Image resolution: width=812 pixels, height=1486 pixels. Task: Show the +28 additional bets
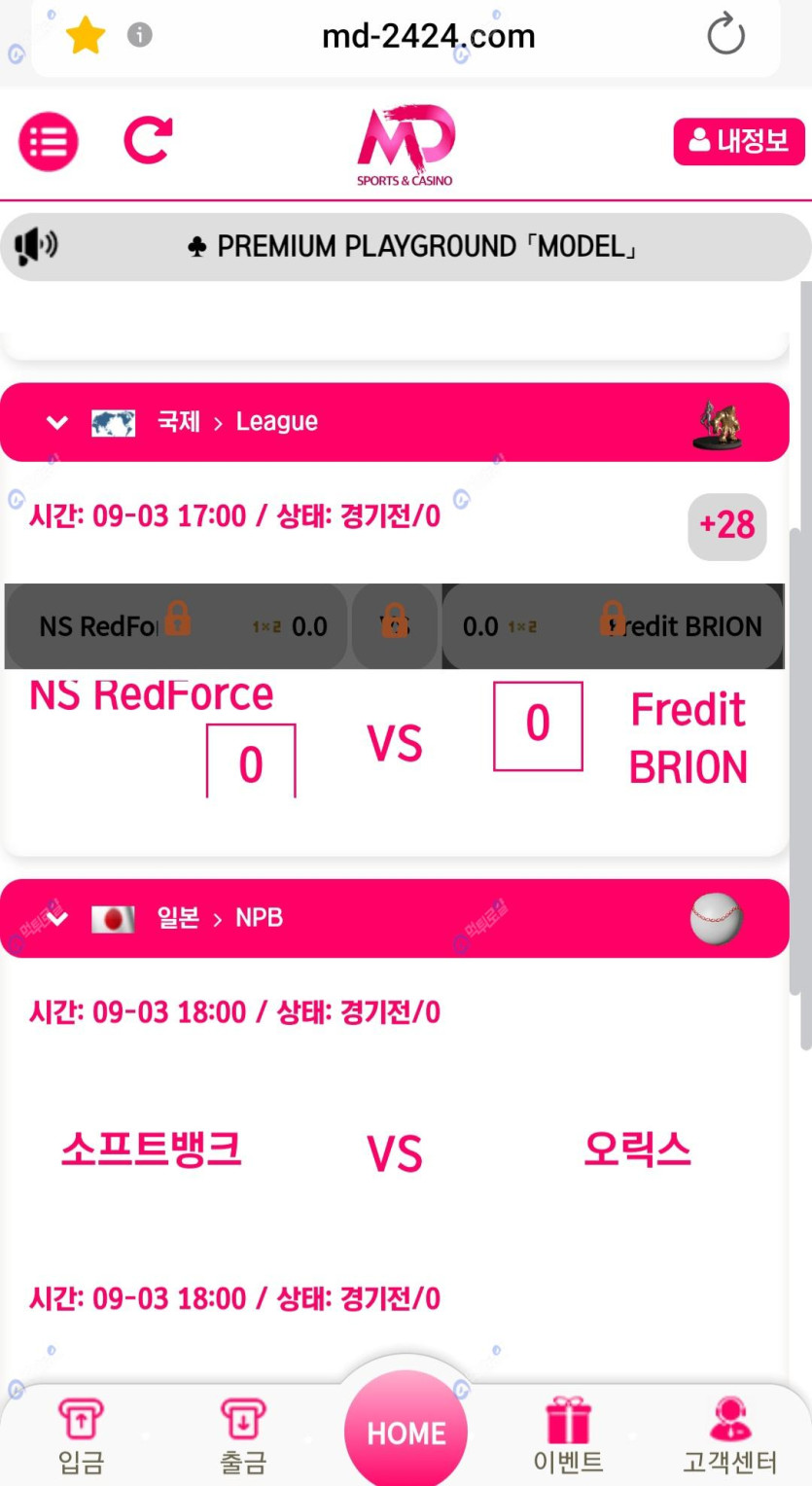click(x=726, y=526)
